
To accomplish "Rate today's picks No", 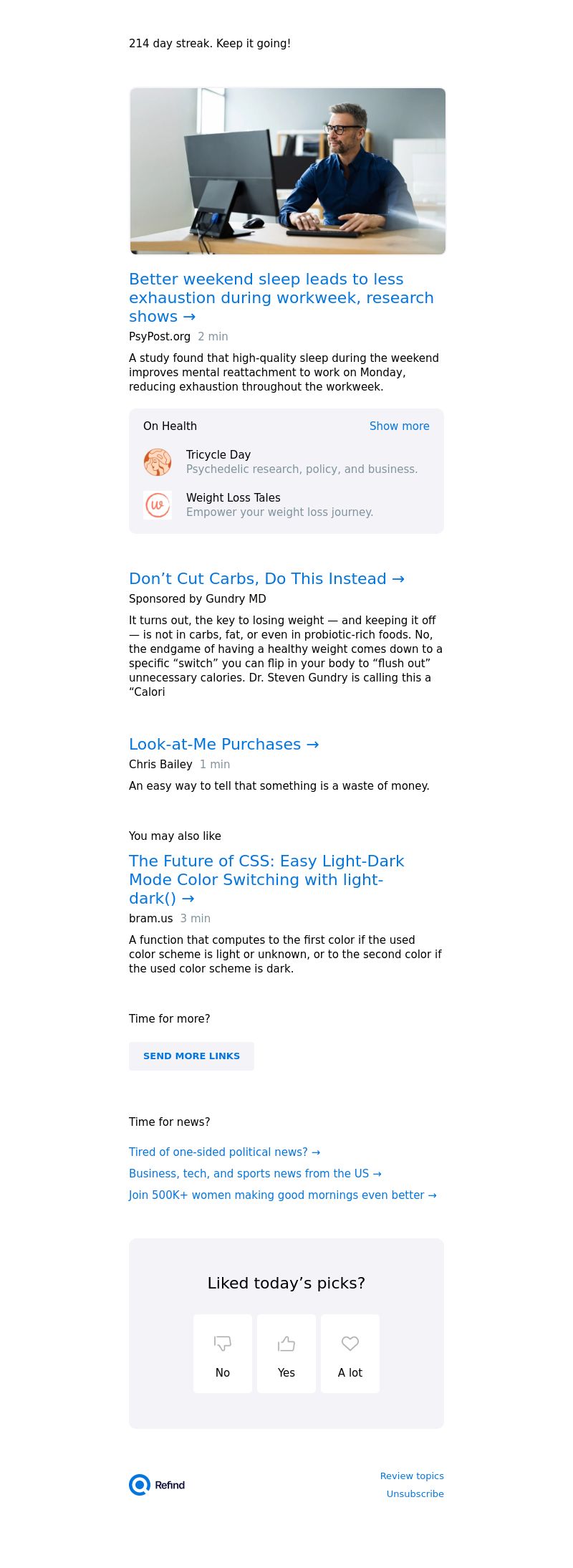I will tap(223, 1353).
